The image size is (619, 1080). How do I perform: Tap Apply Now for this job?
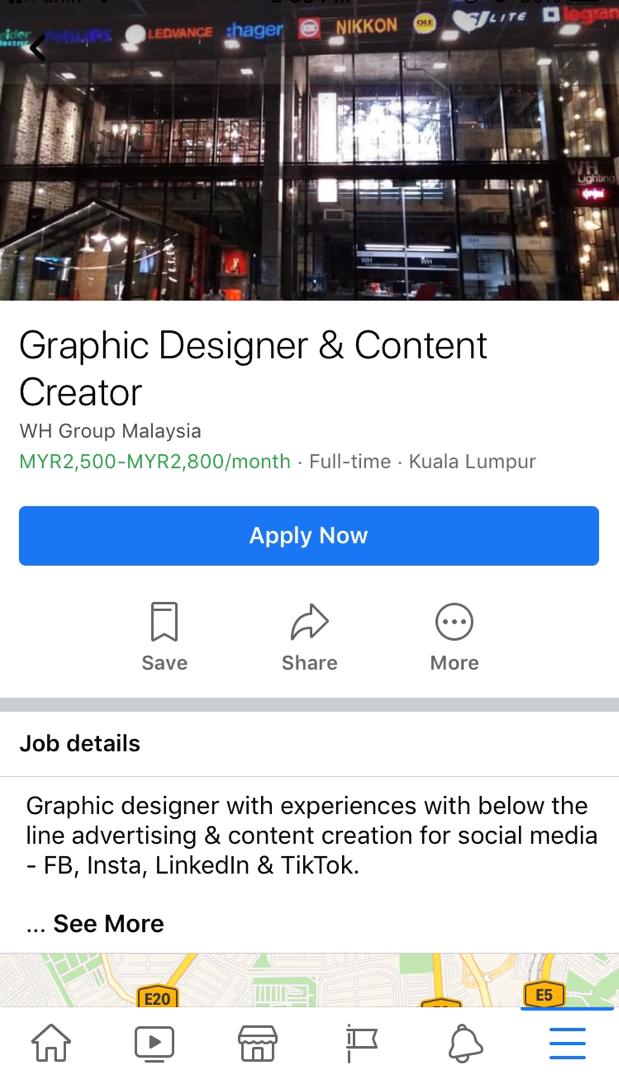click(309, 536)
